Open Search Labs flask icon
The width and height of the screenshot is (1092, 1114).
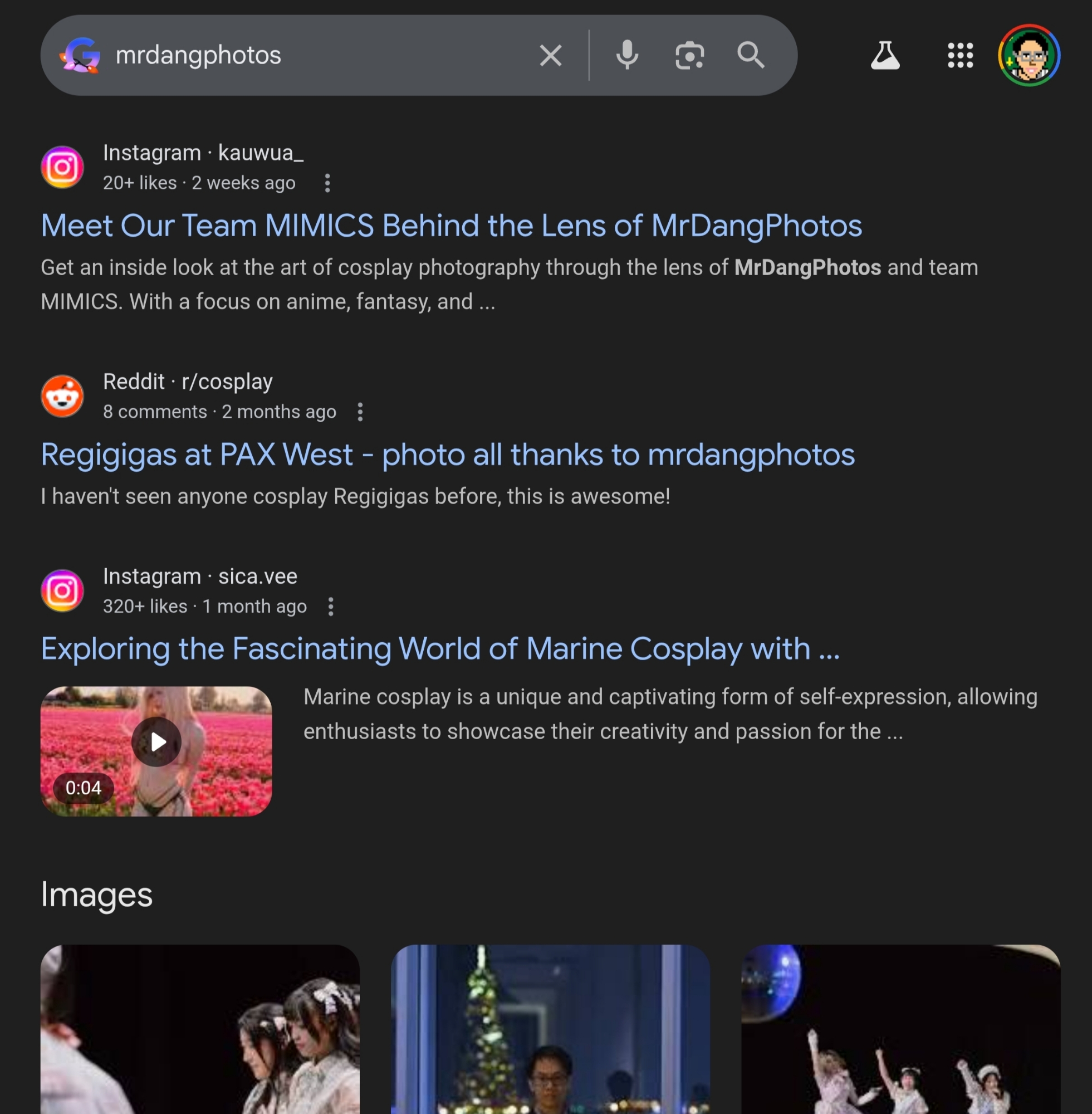pos(885,56)
